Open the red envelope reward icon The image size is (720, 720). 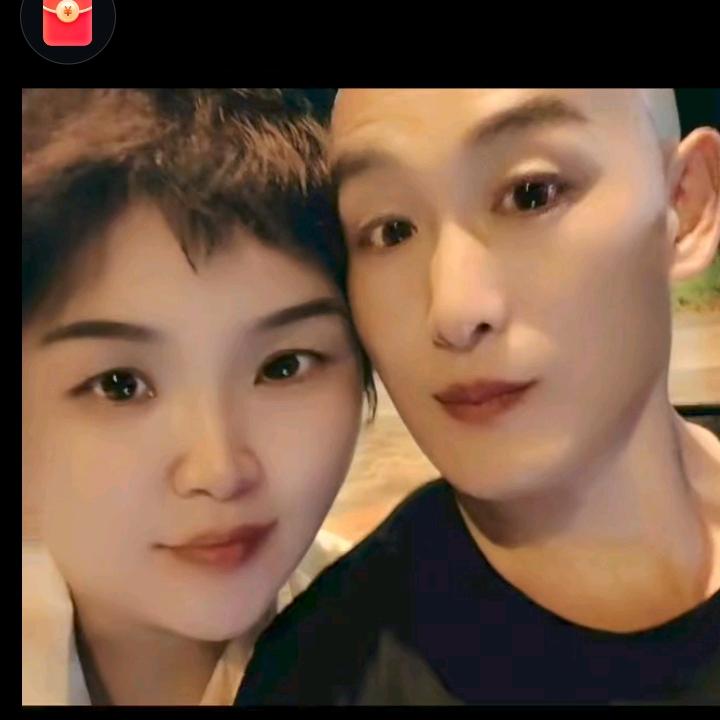[67, 20]
